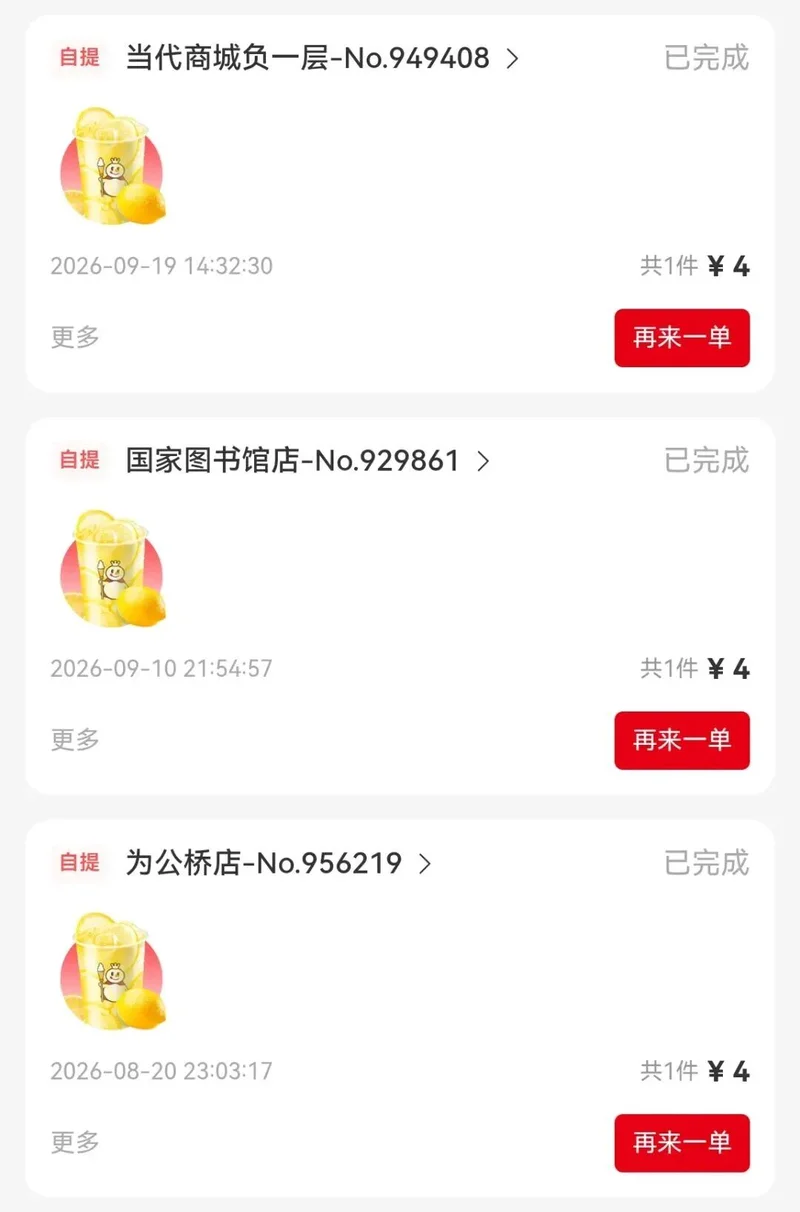
Task: Tap 更多 on the 为公桥店 order
Action: point(76,1142)
